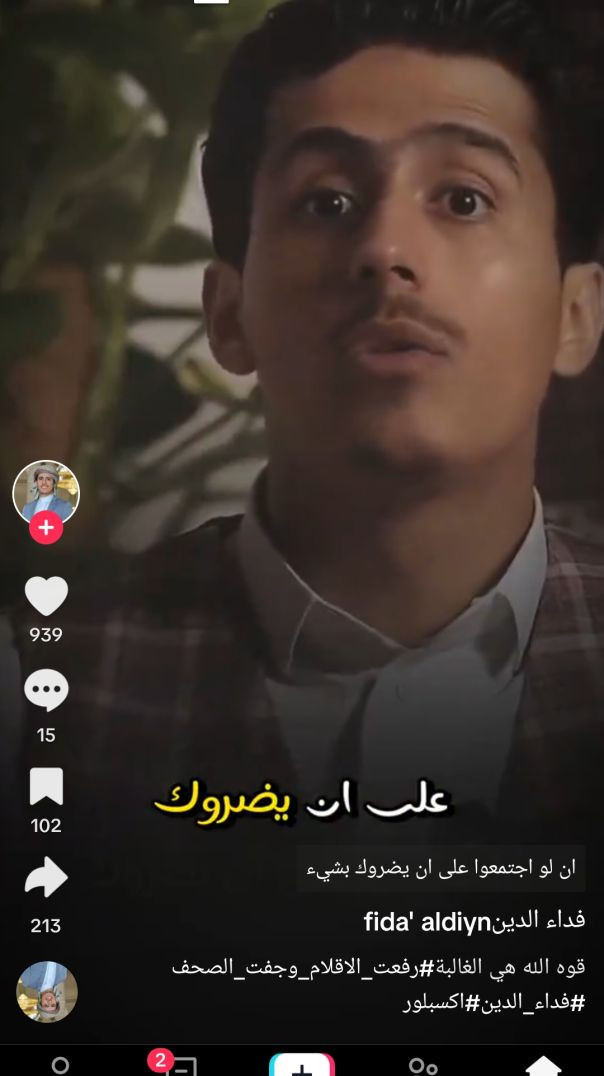Open the comments with 15 replies
This screenshot has height=1076, width=604.
pyautogui.click(x=46, y=691)
